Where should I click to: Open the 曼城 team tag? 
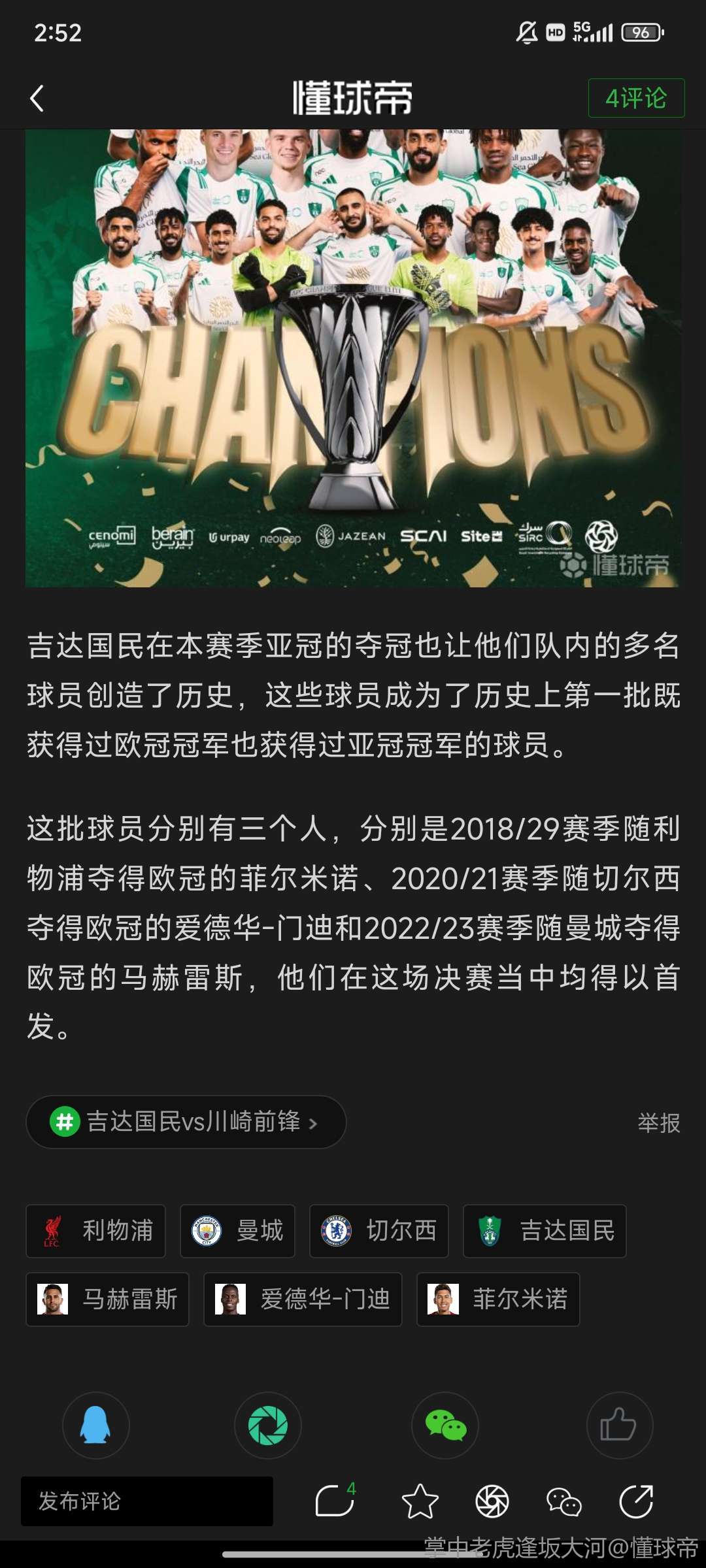pyautogui.click(x=237, y=1231)
